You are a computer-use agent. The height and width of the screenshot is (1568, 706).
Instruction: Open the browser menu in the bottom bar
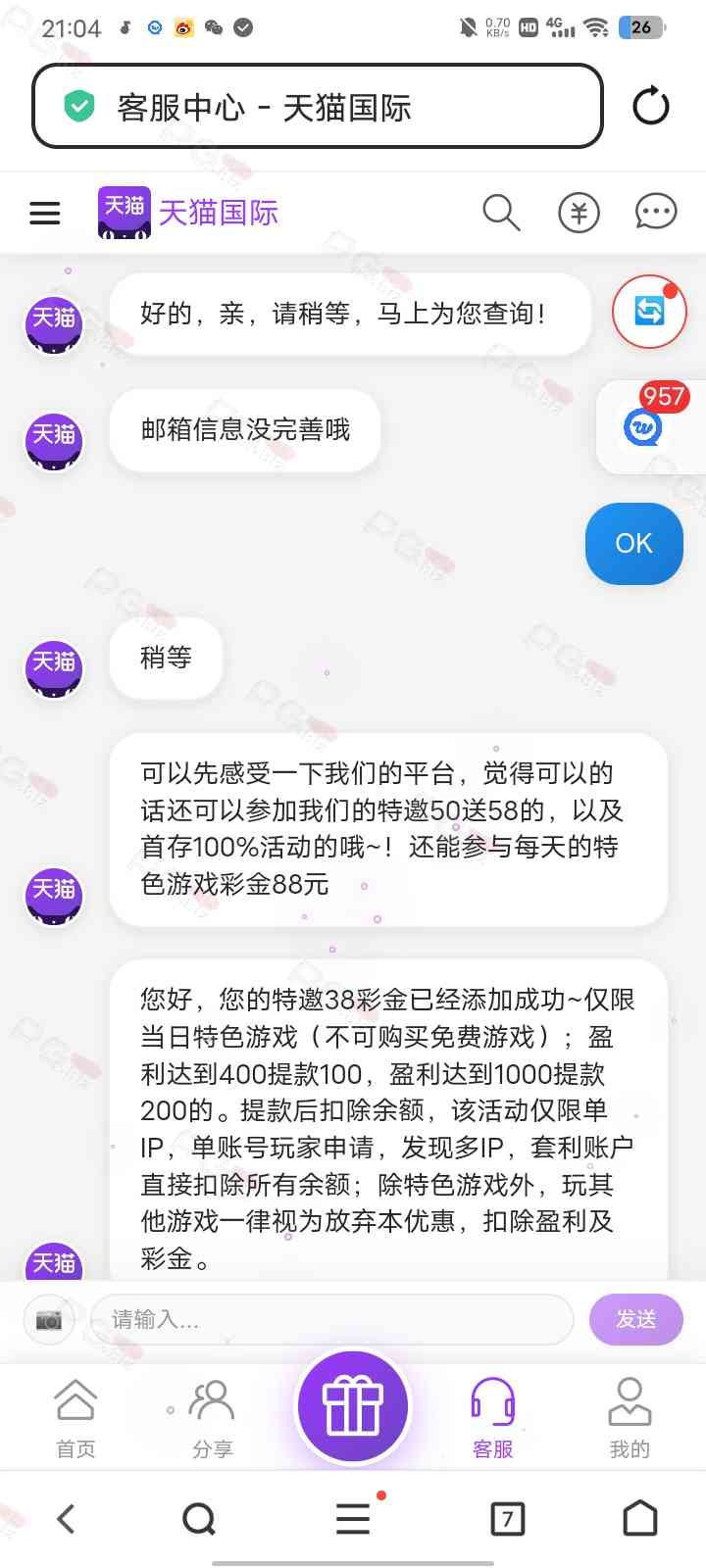tap(353, 1519)
